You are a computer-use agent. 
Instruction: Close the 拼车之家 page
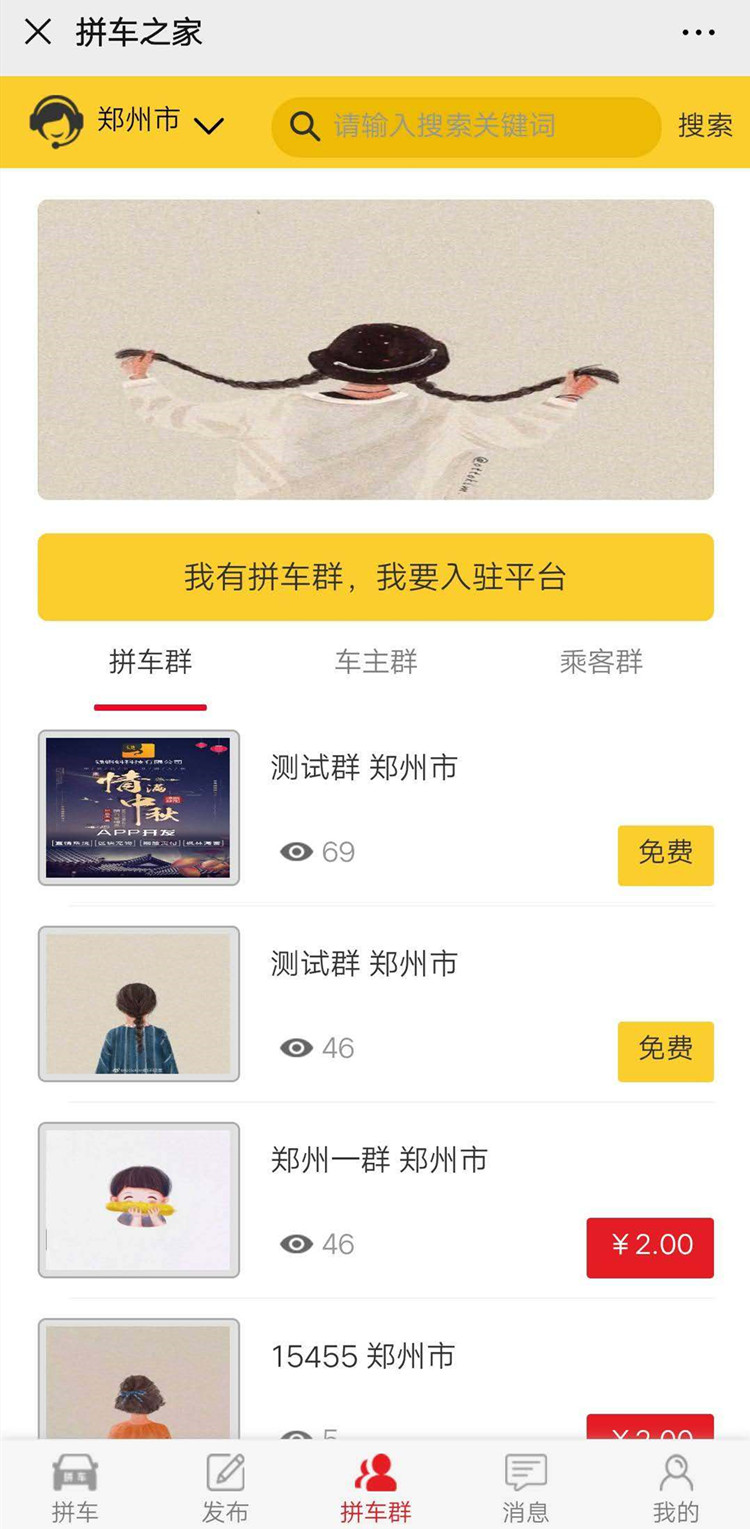click(x=38, y=33)
